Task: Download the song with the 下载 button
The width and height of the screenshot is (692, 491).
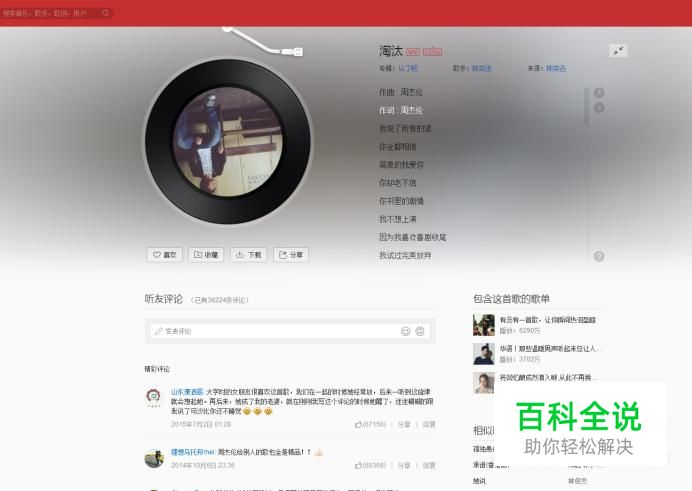Action: point(248,255)
